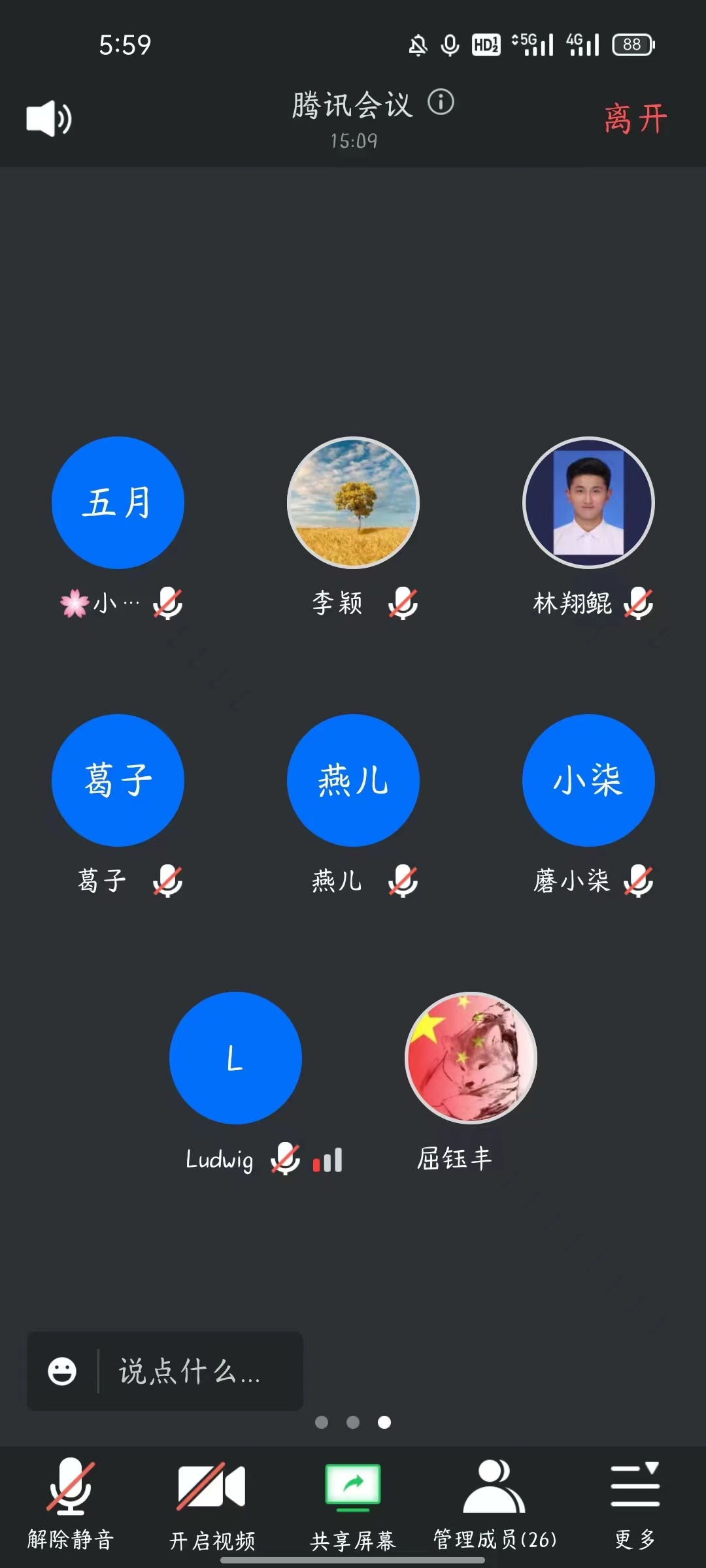Viewport: 706px width, 1568px height.
Task: Select participant 屈钰丰's tile
Action: [471, 1058]
